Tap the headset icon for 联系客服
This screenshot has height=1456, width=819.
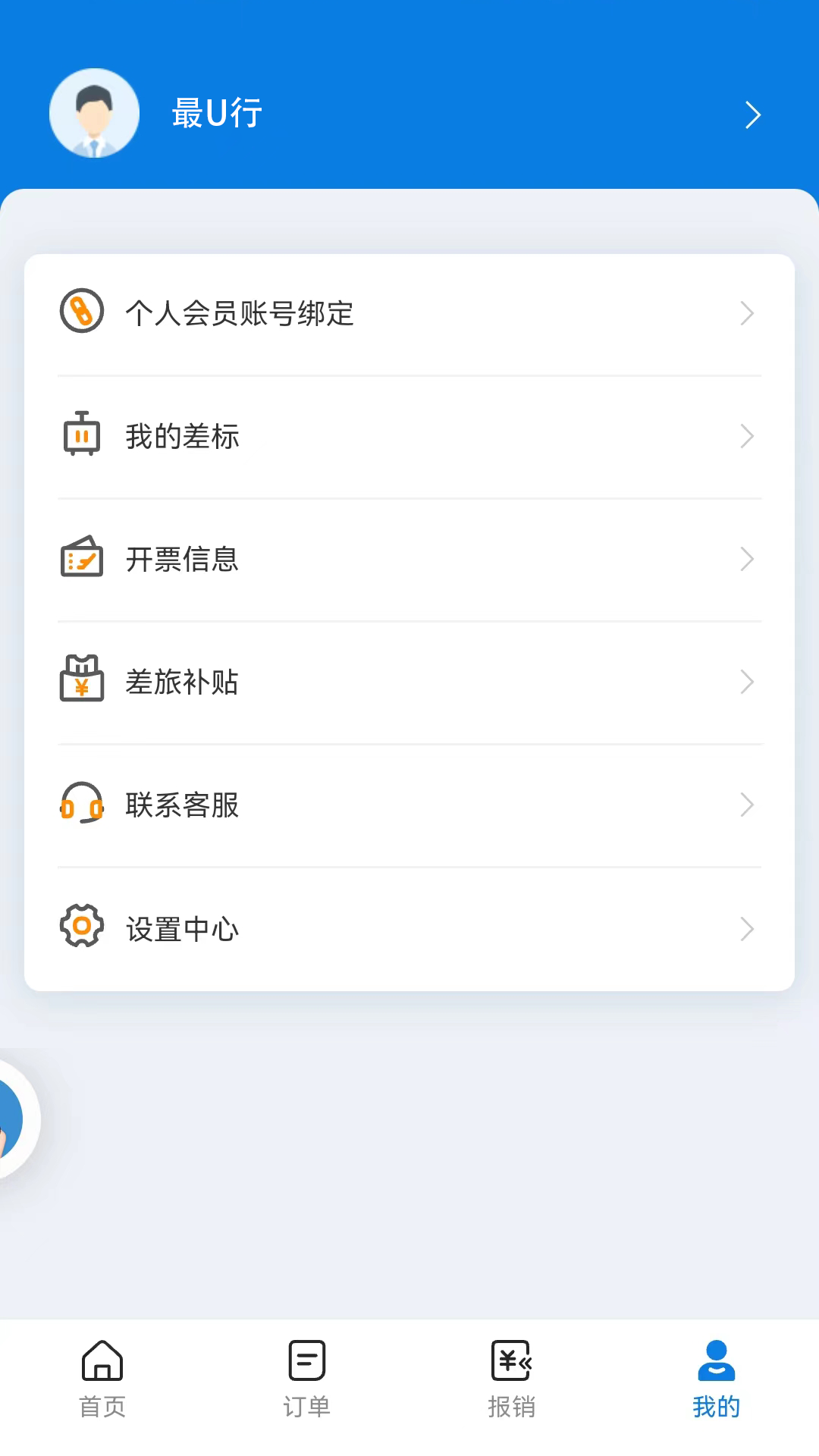tap(82, 805)
